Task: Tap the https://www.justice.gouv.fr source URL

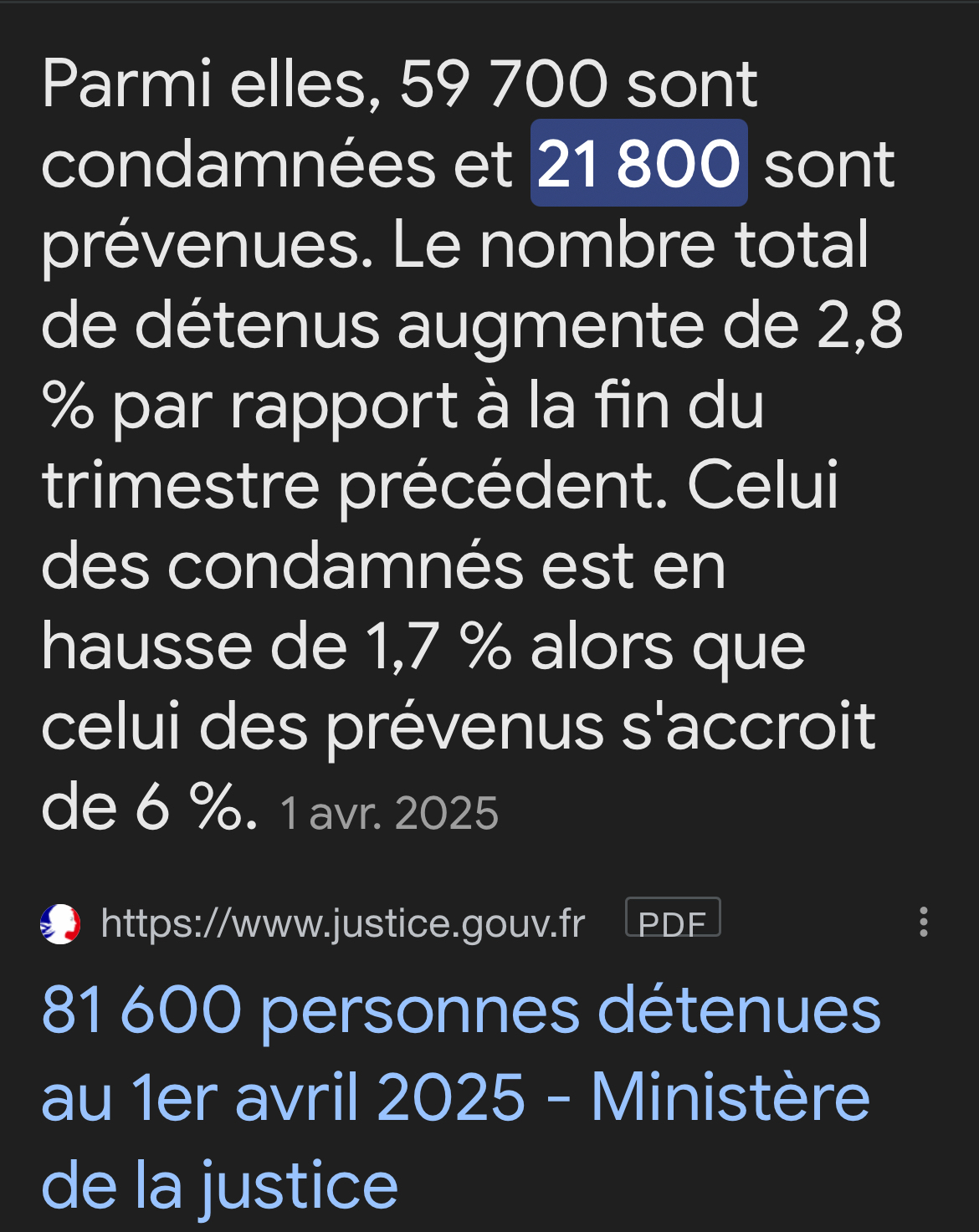Action: (342, 923)
